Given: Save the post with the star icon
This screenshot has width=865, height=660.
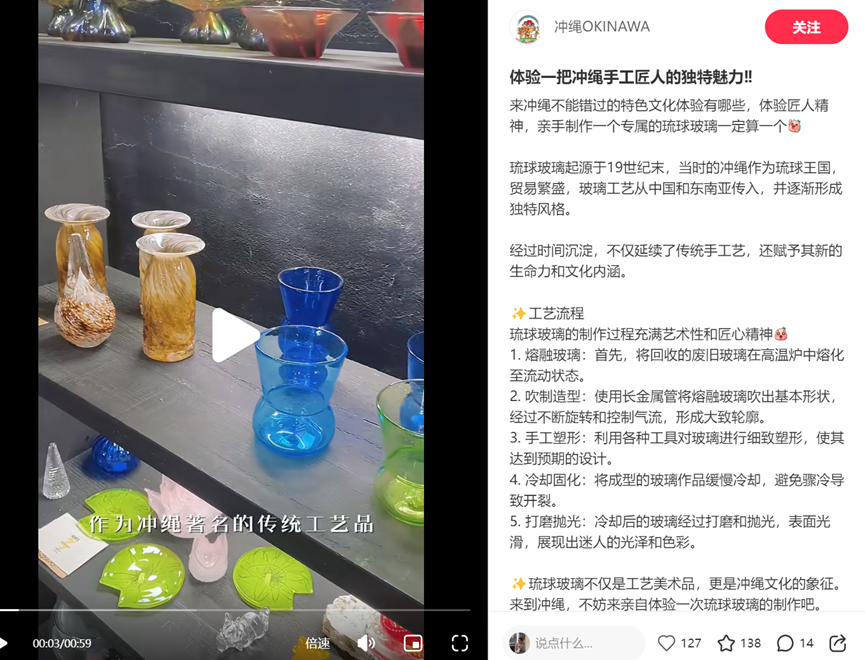Looking at the screenshot, I should [727, 643].
